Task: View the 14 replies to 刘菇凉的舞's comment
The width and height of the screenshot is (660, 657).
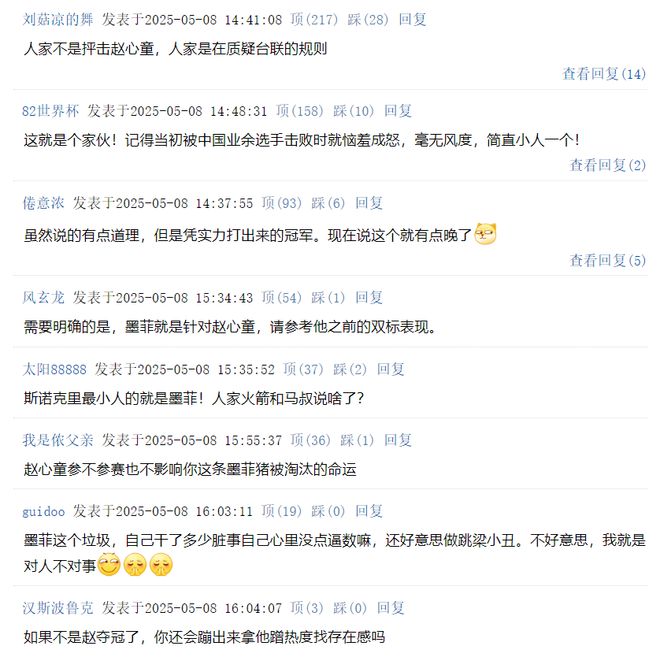Action: 604,73
